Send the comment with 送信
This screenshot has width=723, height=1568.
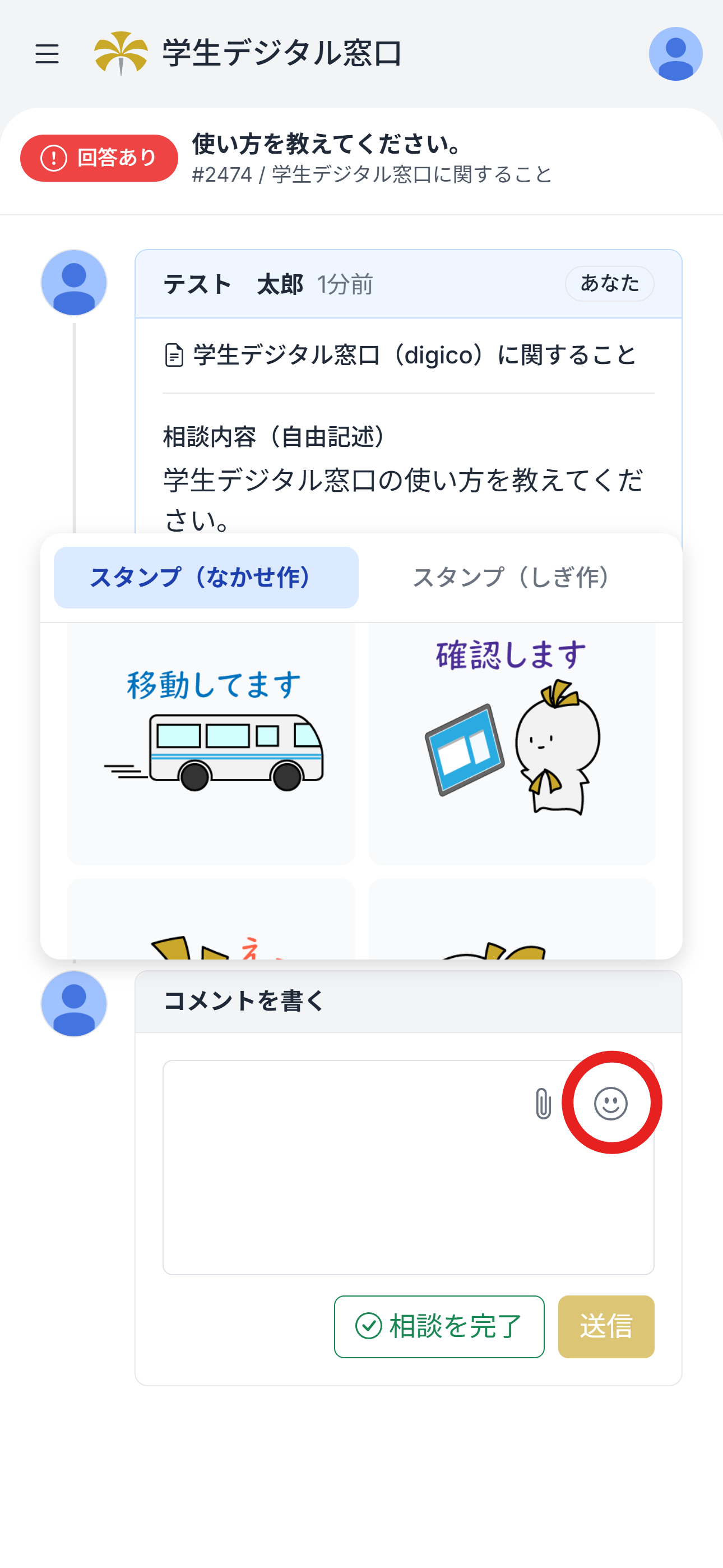605,1326
